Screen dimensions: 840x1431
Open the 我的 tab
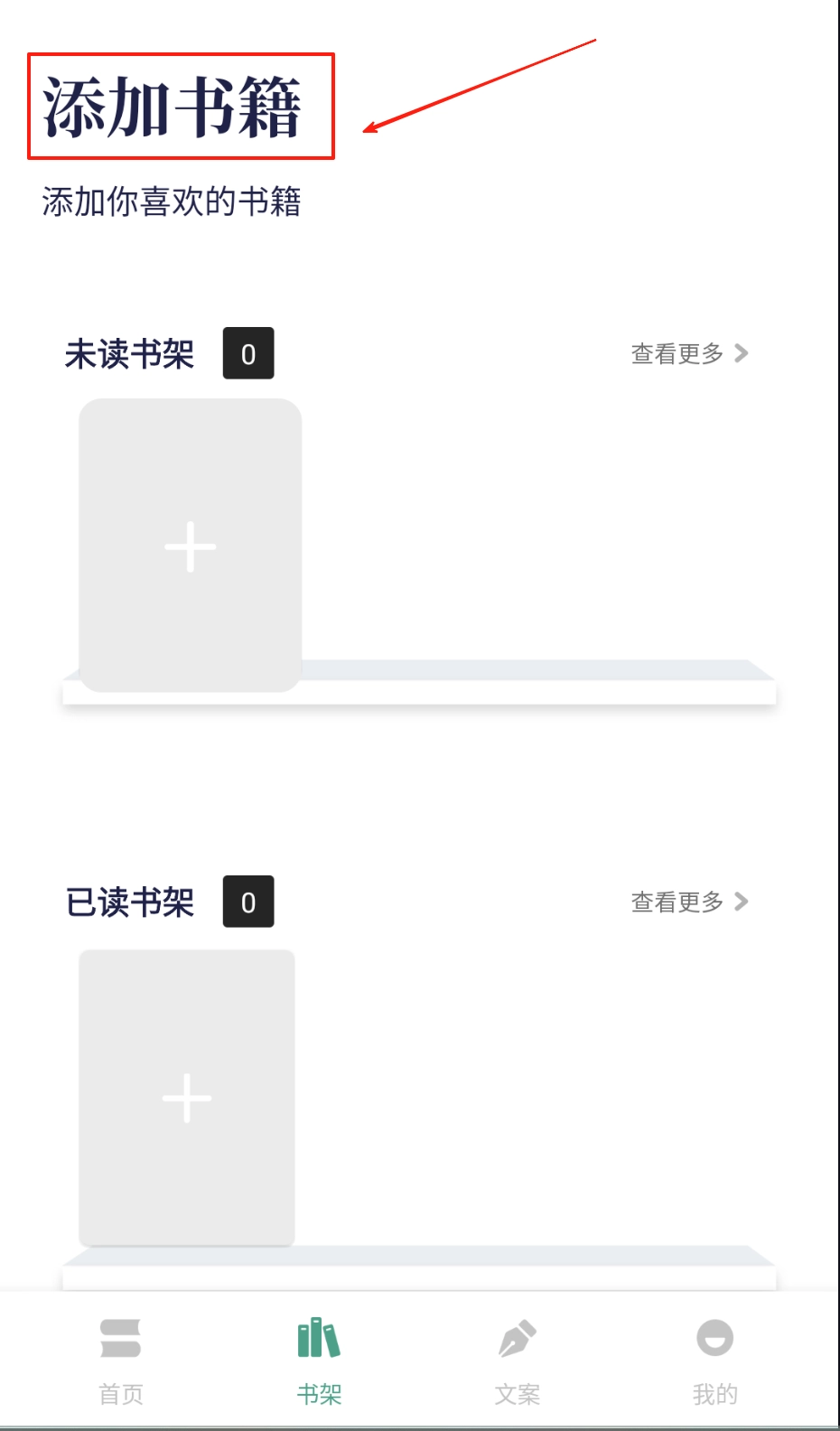click(714, 1361)
